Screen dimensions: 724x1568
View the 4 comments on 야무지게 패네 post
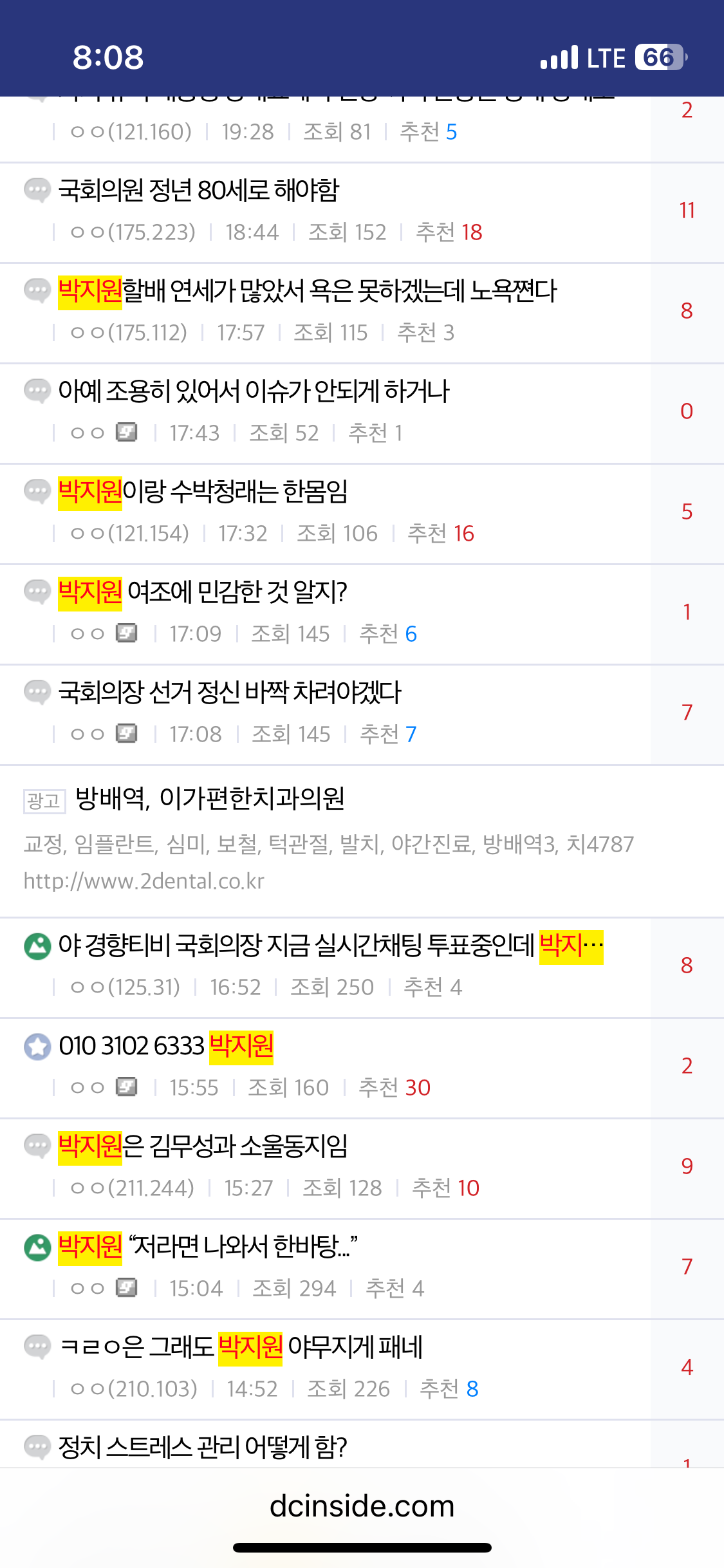[687, 1367]
